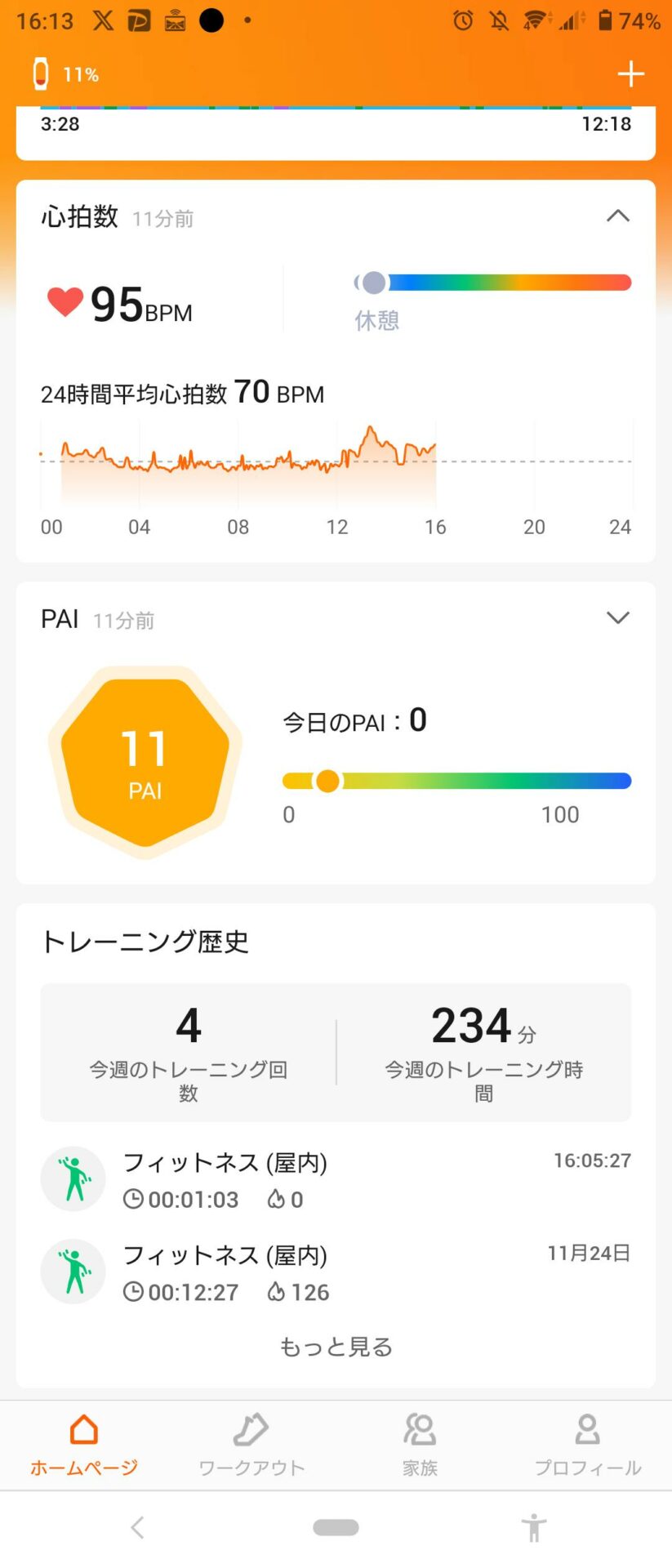The width and height of the screenshot is (672, 1568).
Task: Tap the system back button
Action: (137, 1527)
